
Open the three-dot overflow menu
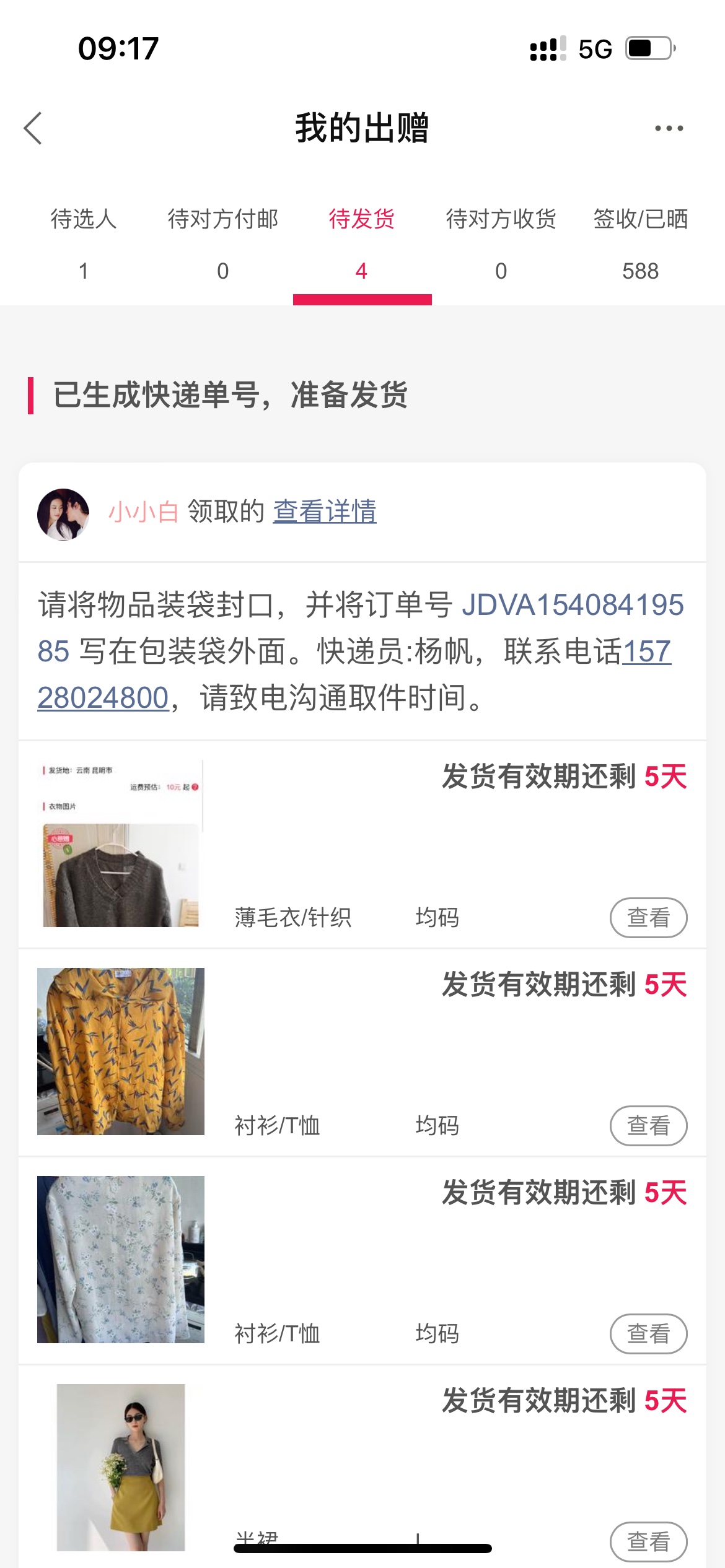coord(669,128)
